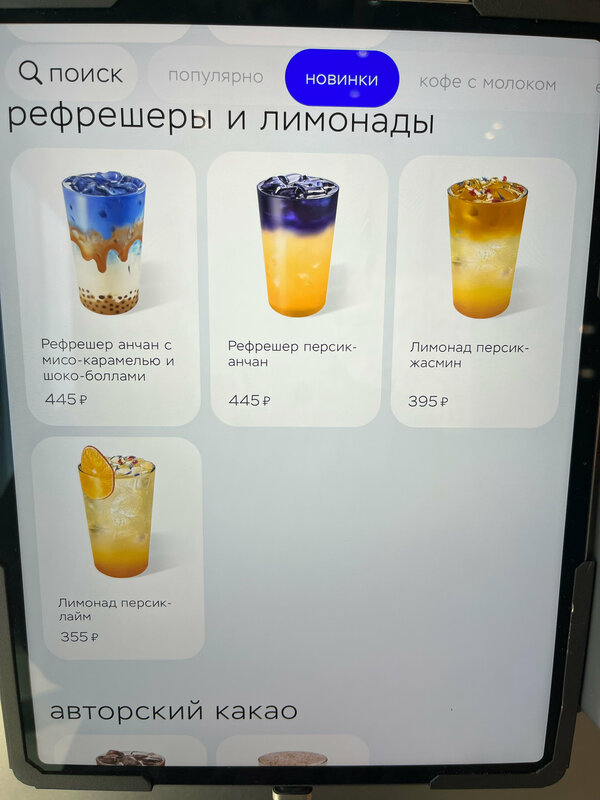The image size is (600, 800).
Task: Switch to the кофе с молоком tab
Action: (487, 83)
